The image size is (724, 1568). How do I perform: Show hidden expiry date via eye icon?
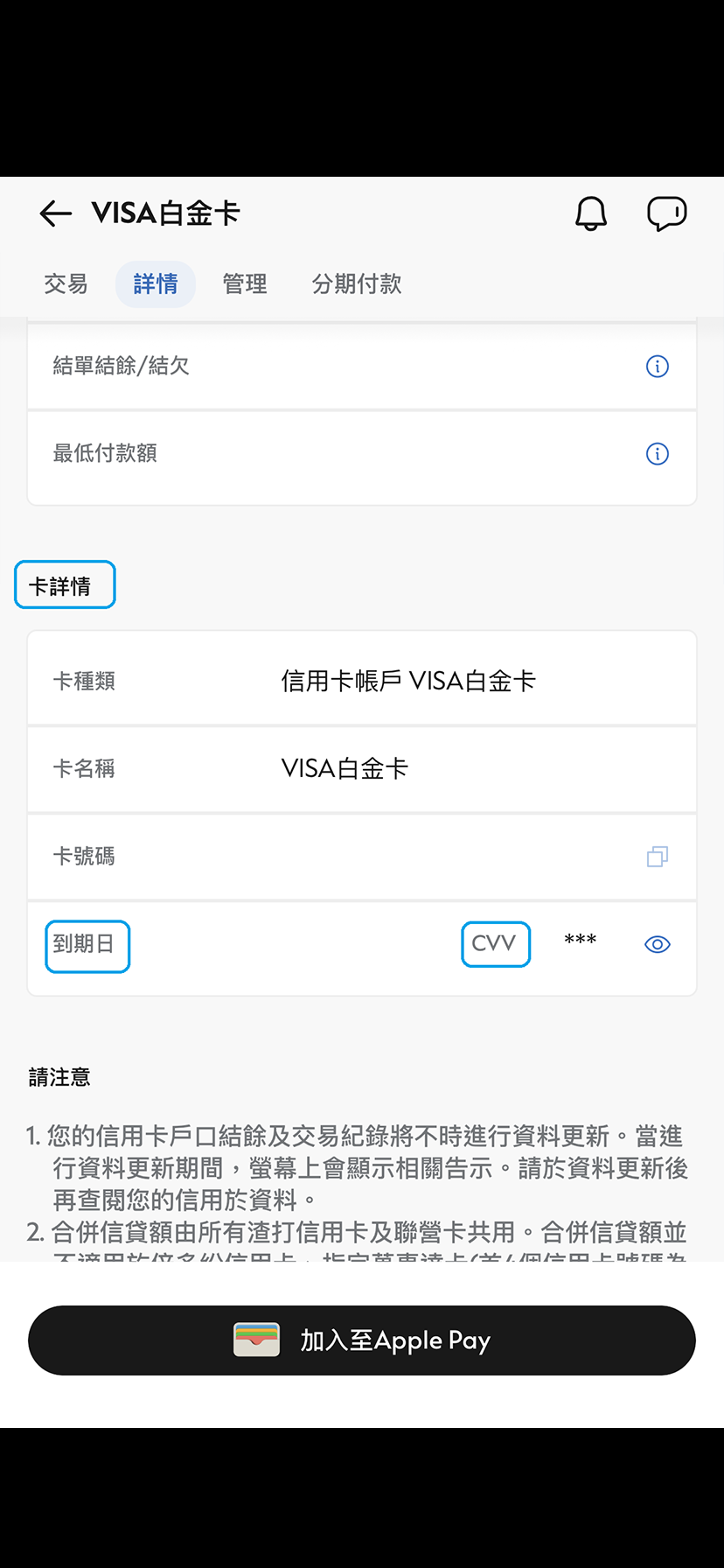657,943
